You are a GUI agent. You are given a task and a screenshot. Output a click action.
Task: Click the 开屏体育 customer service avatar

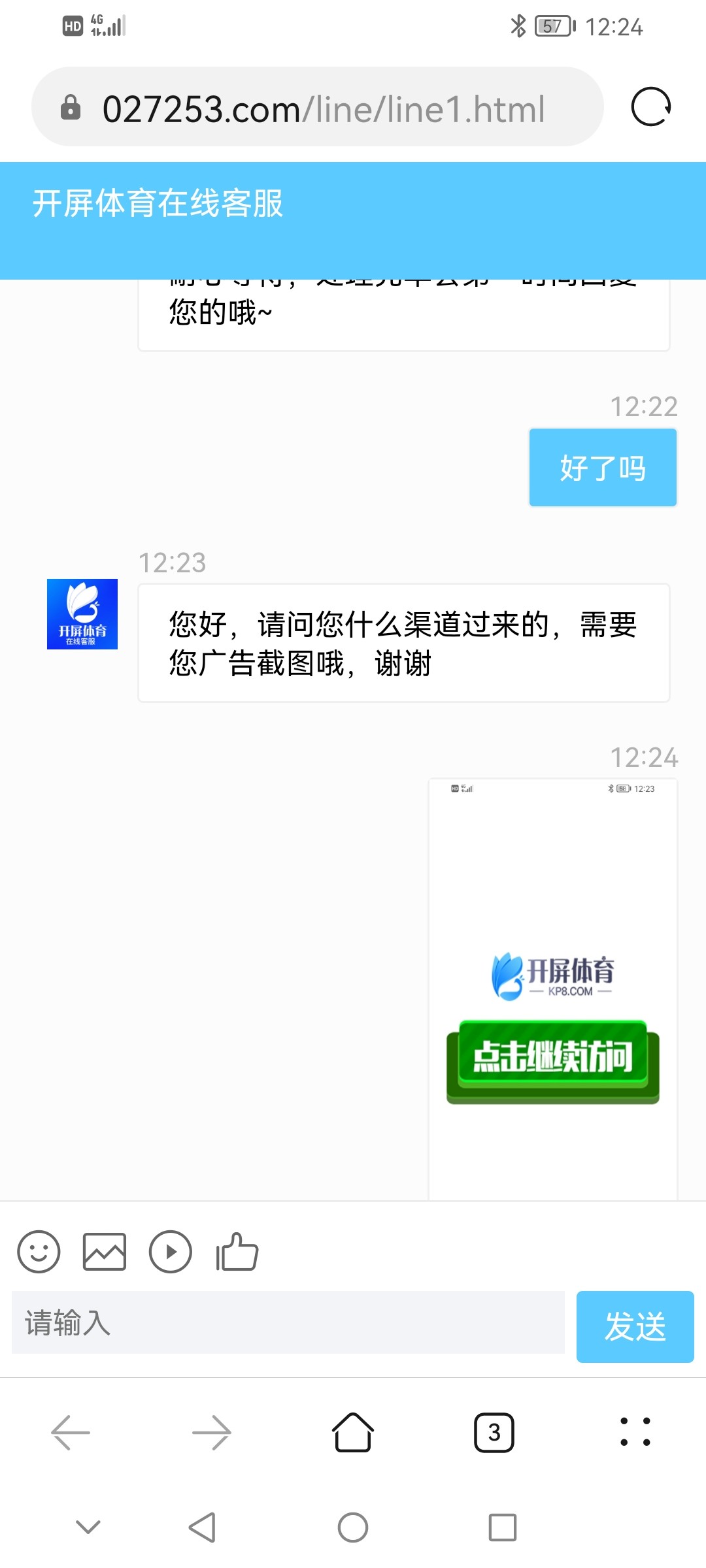pyautogui.click(x=82, y=614)
